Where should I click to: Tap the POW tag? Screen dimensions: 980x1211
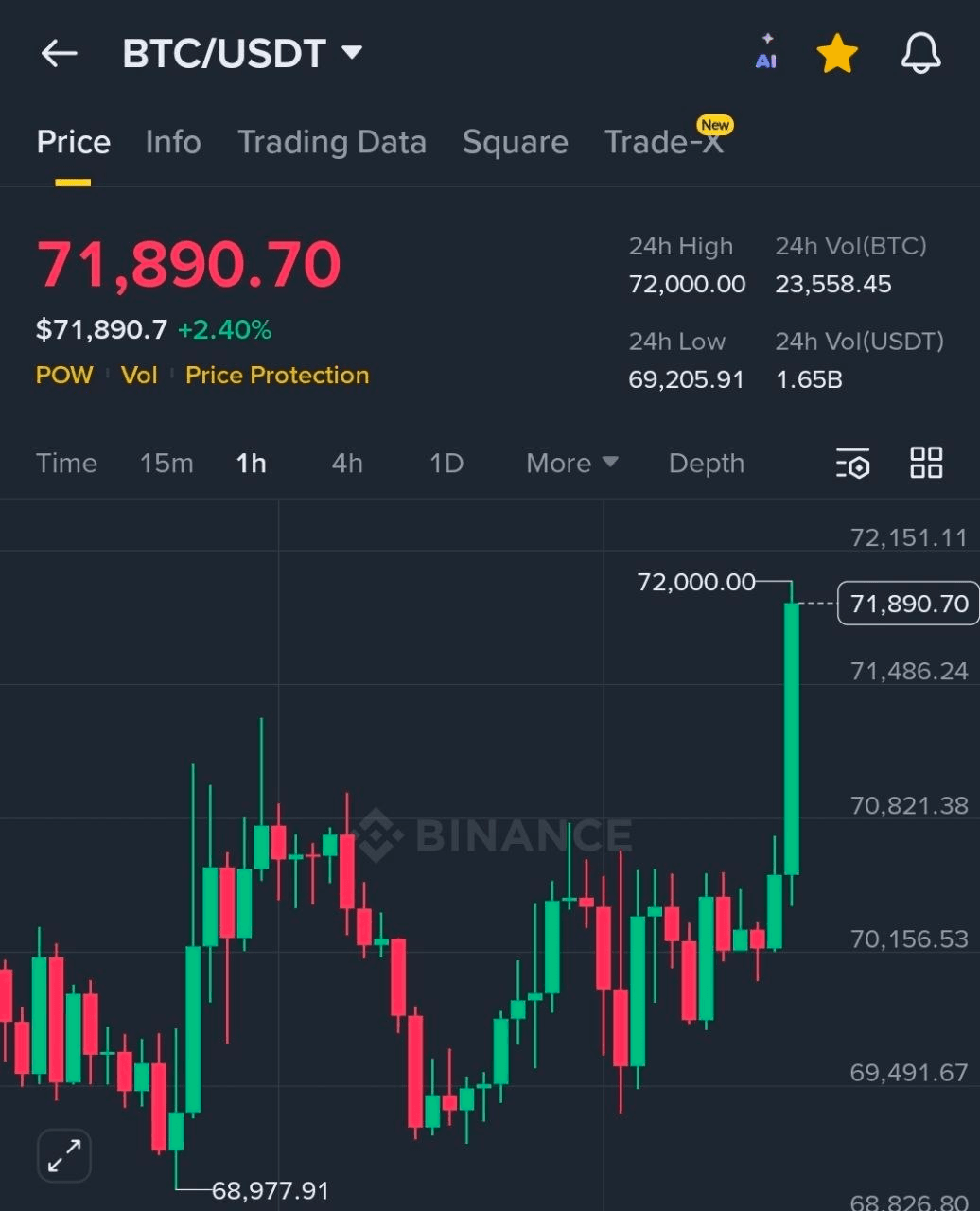pyautogui.click(x=64, y=376)
